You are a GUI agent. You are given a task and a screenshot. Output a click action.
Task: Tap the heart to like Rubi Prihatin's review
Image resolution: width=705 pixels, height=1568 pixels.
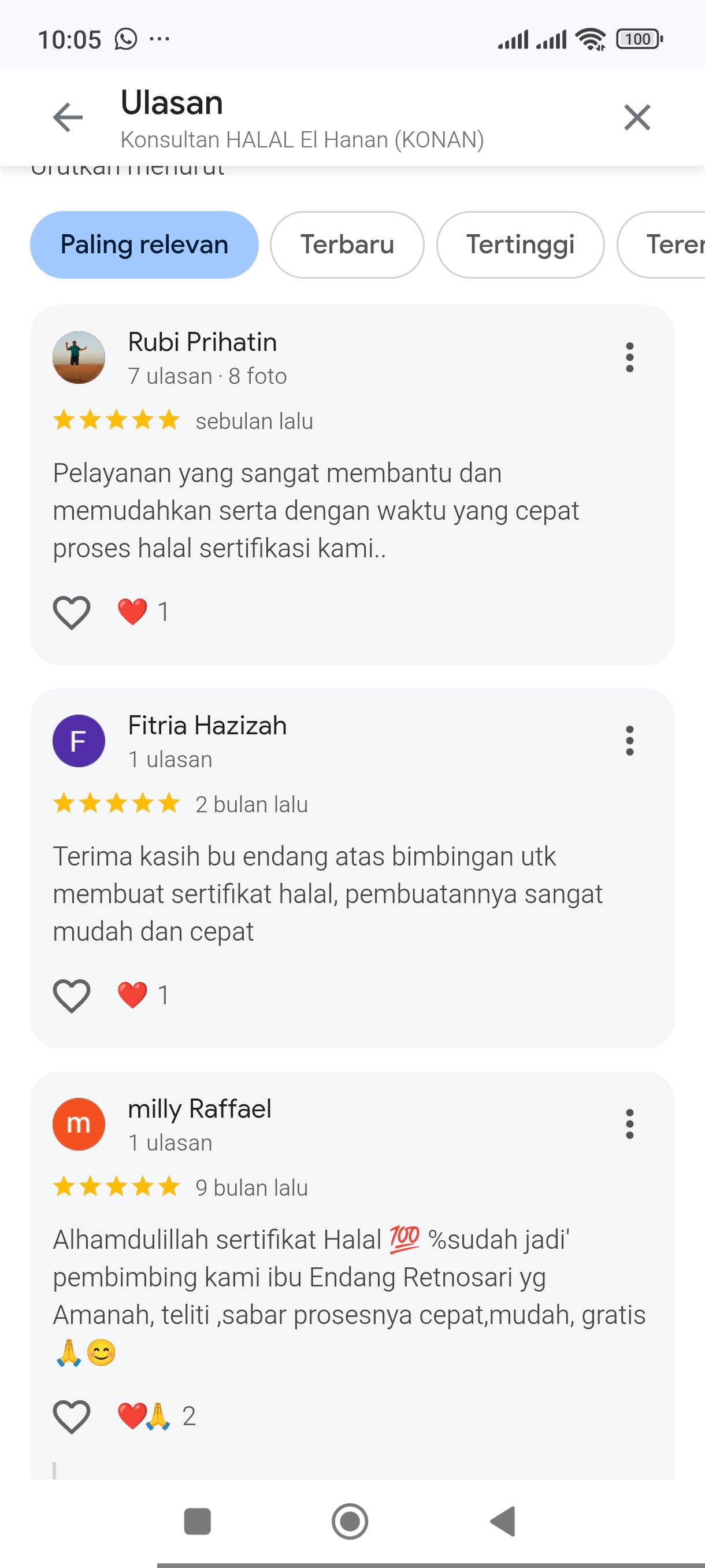point(70,612)
